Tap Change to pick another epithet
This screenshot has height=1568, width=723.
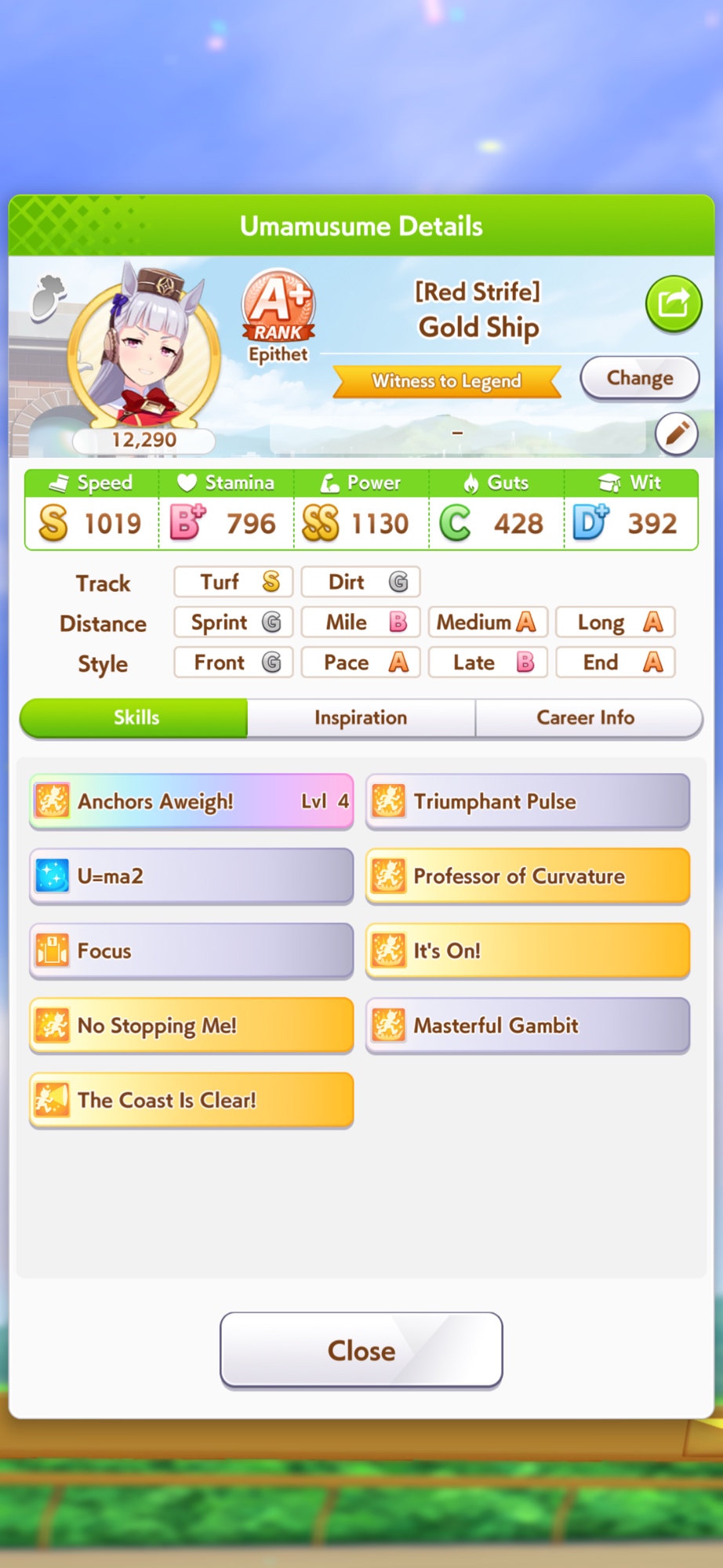pyautogui.click(x=639, y=378)
